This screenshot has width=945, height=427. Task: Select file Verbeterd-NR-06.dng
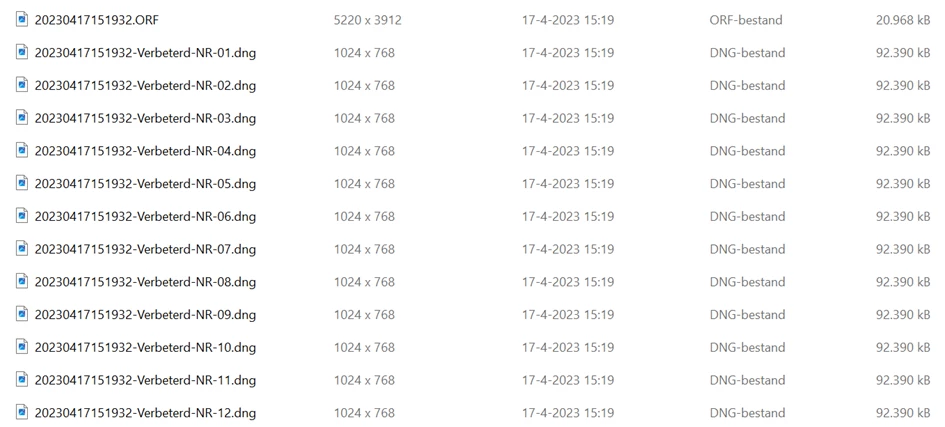pyautogui.click(x=145, y=217)
